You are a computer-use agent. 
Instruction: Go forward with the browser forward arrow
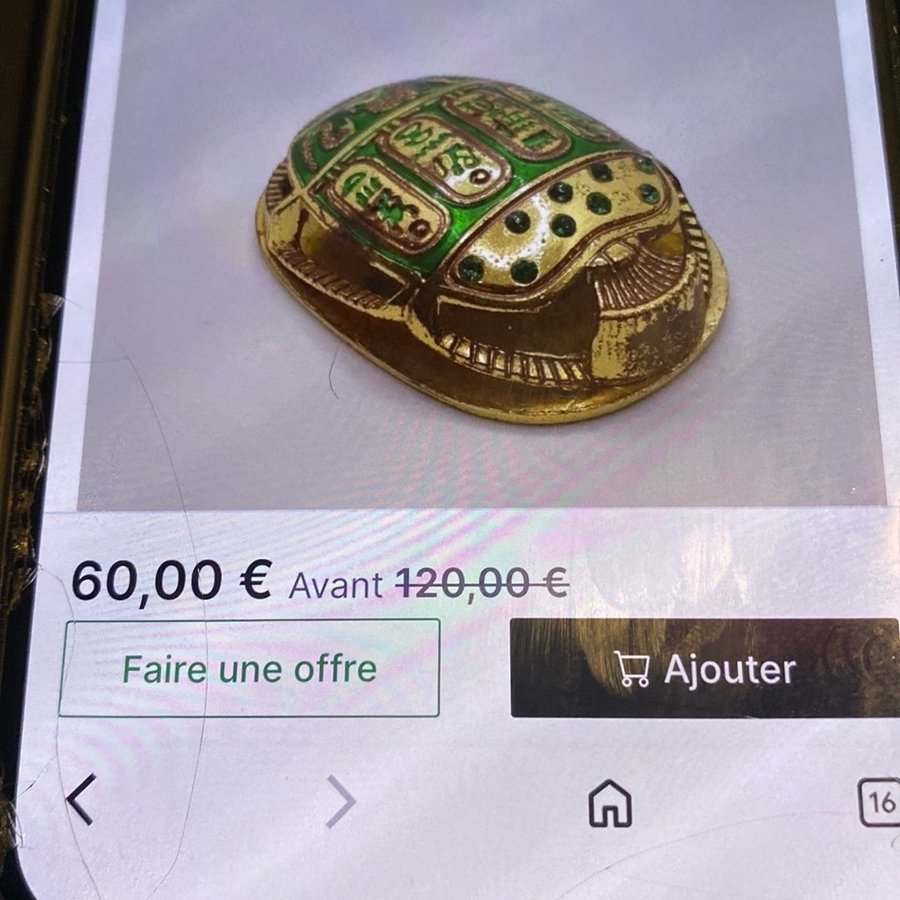(341, 801)
